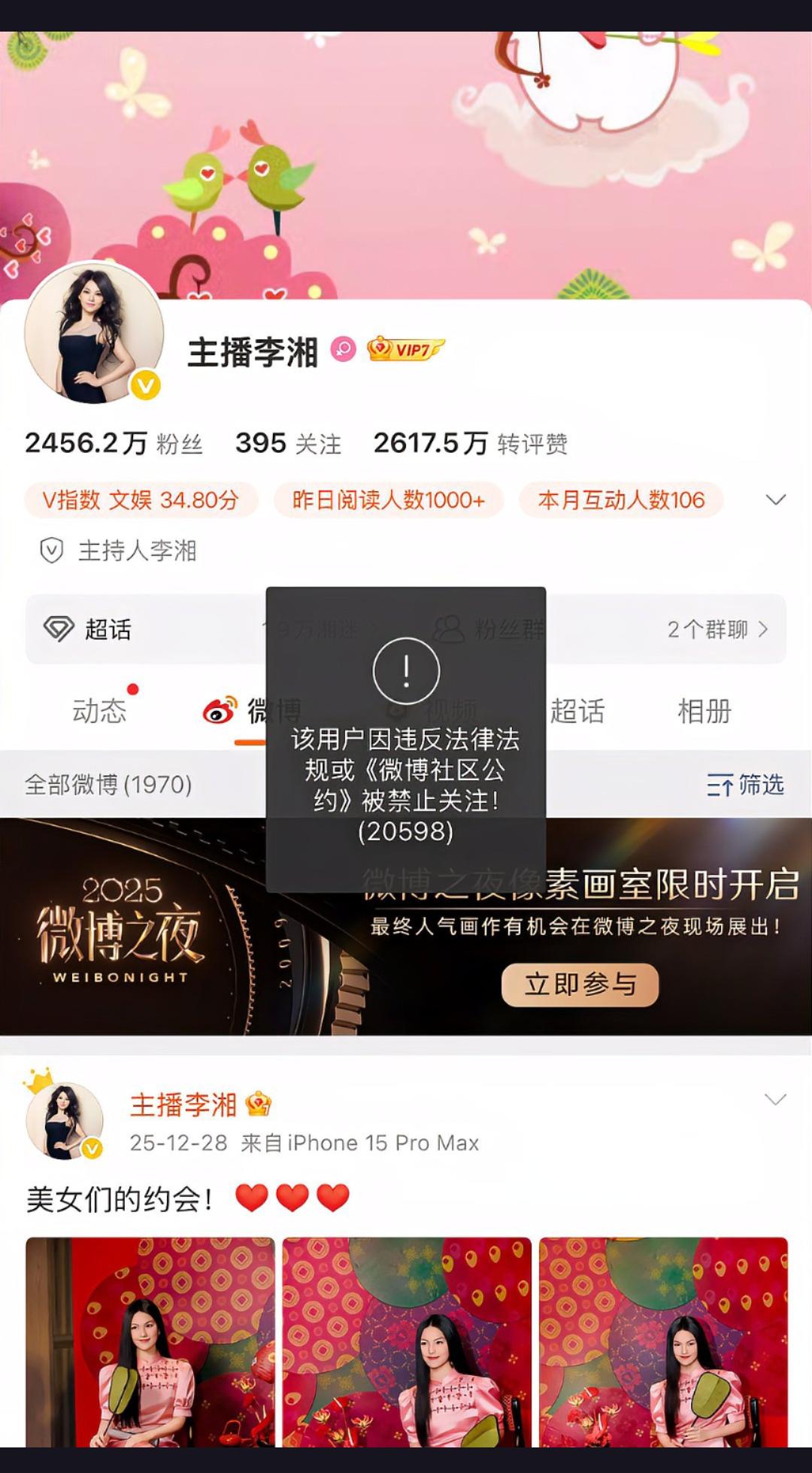Expand the profile info chevron
The height and width of the screenshot is (1473, 812).
coord(774,499)
